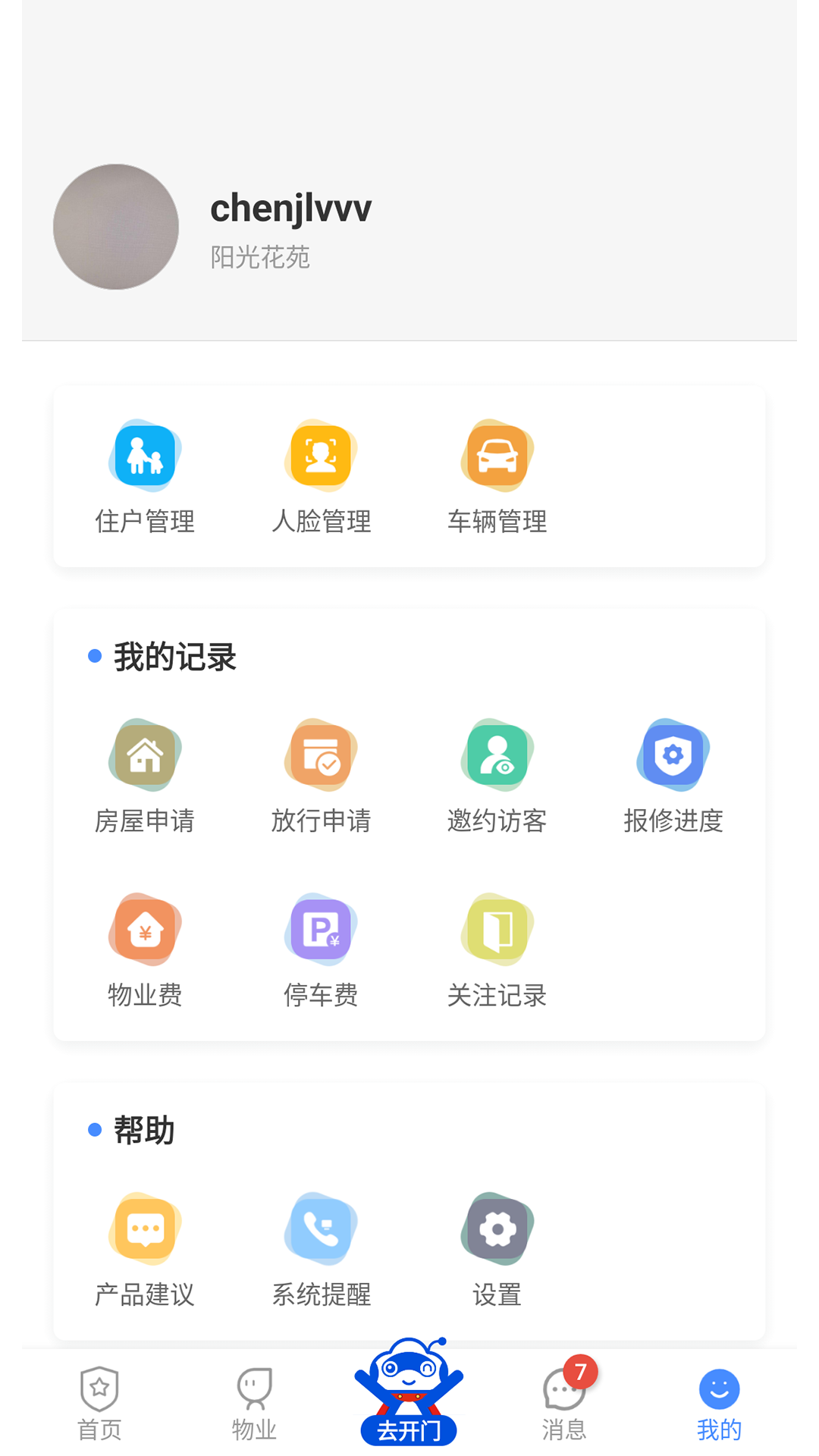Tap the 阳光花苑 community name

click(x=260, y=257)
